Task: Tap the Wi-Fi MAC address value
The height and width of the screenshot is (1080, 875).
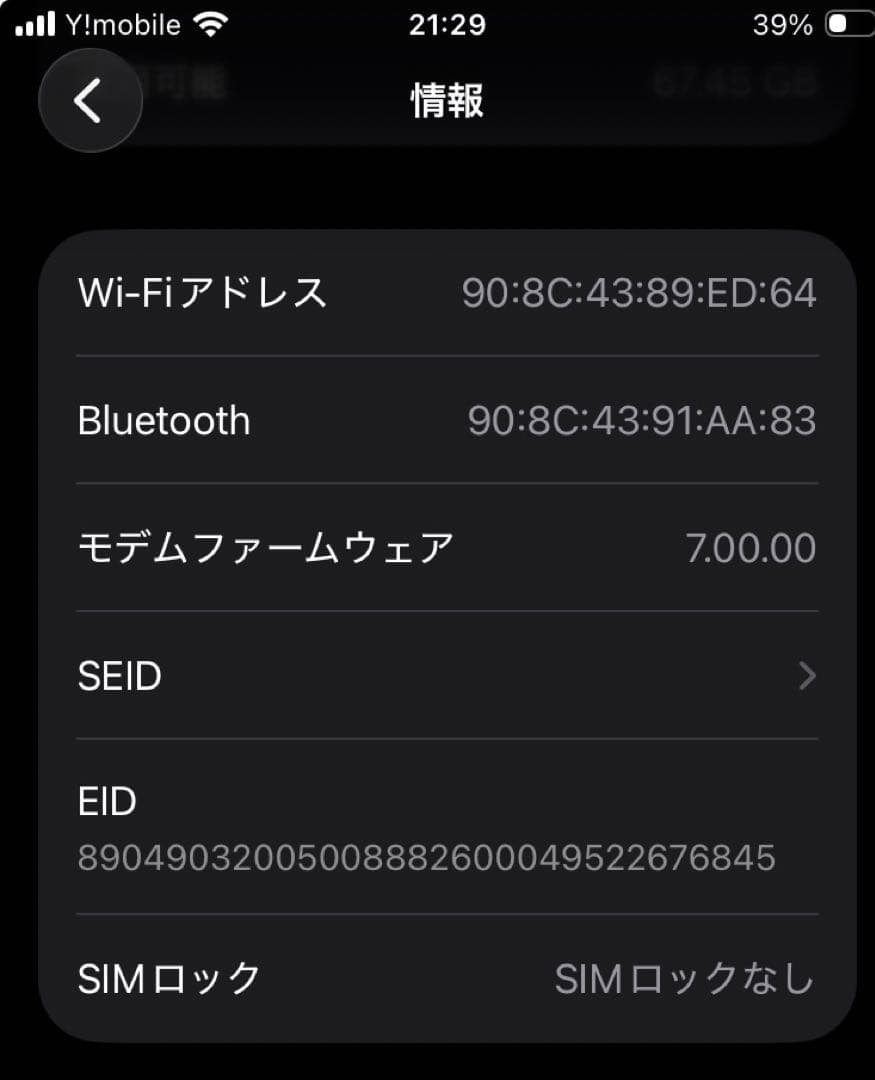Action: [x=641, y=293]
